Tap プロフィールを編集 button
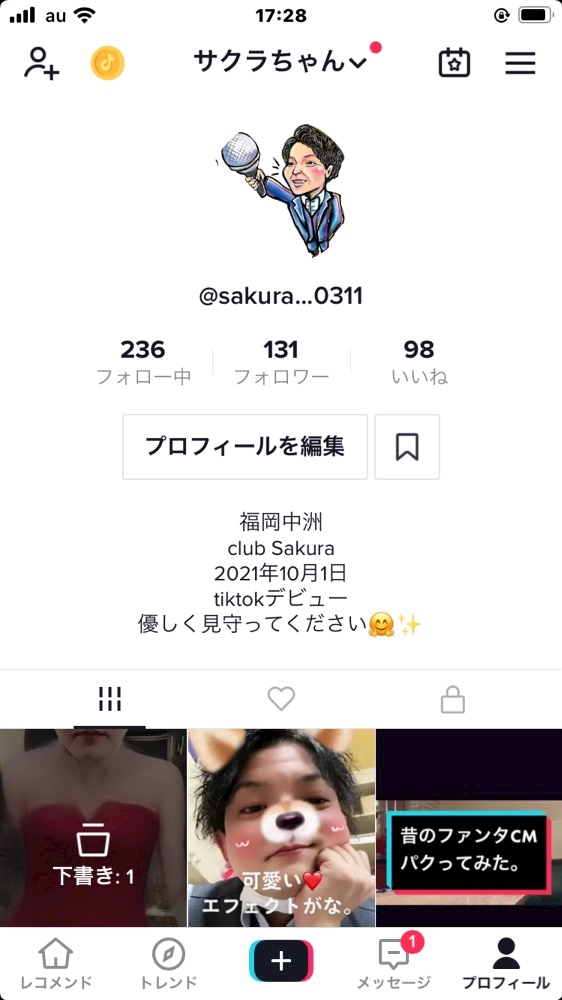The height and width of the screenshot is (1000, 562). coord(245,446)
